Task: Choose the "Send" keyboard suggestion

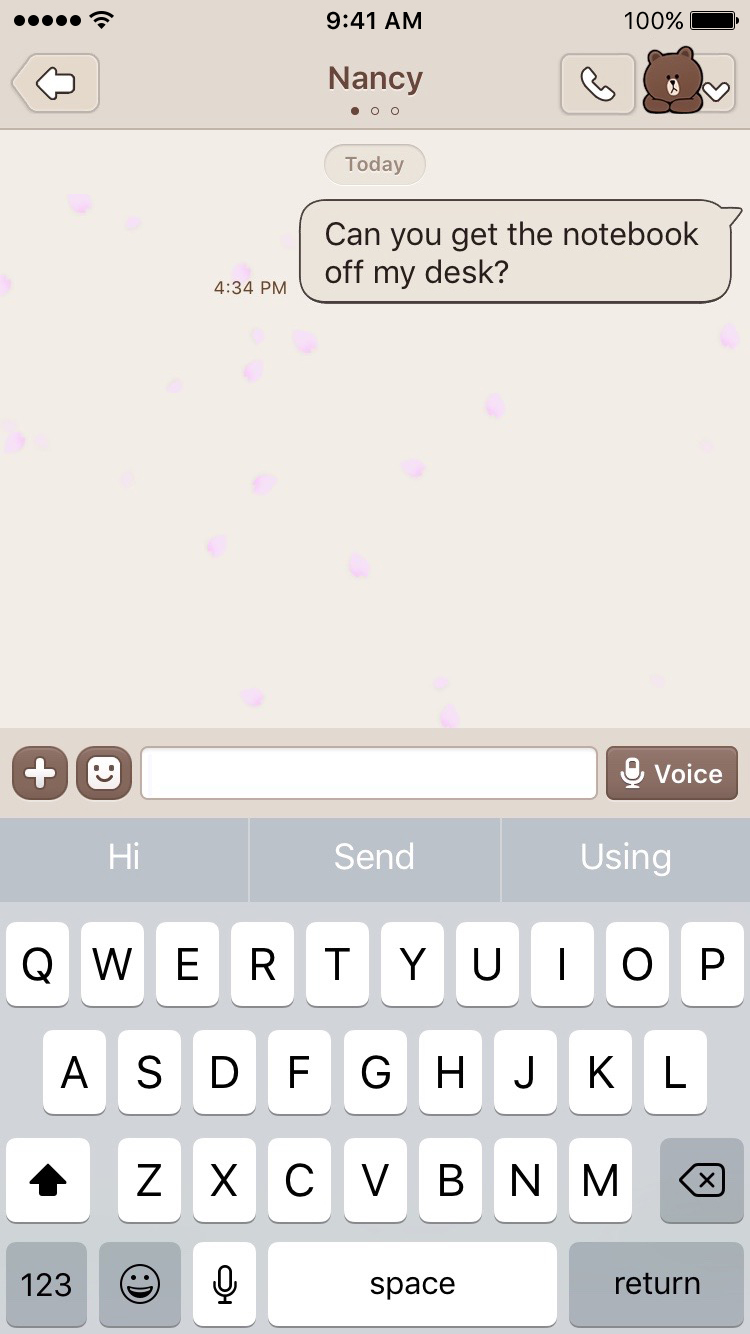Action: point(374,857)
